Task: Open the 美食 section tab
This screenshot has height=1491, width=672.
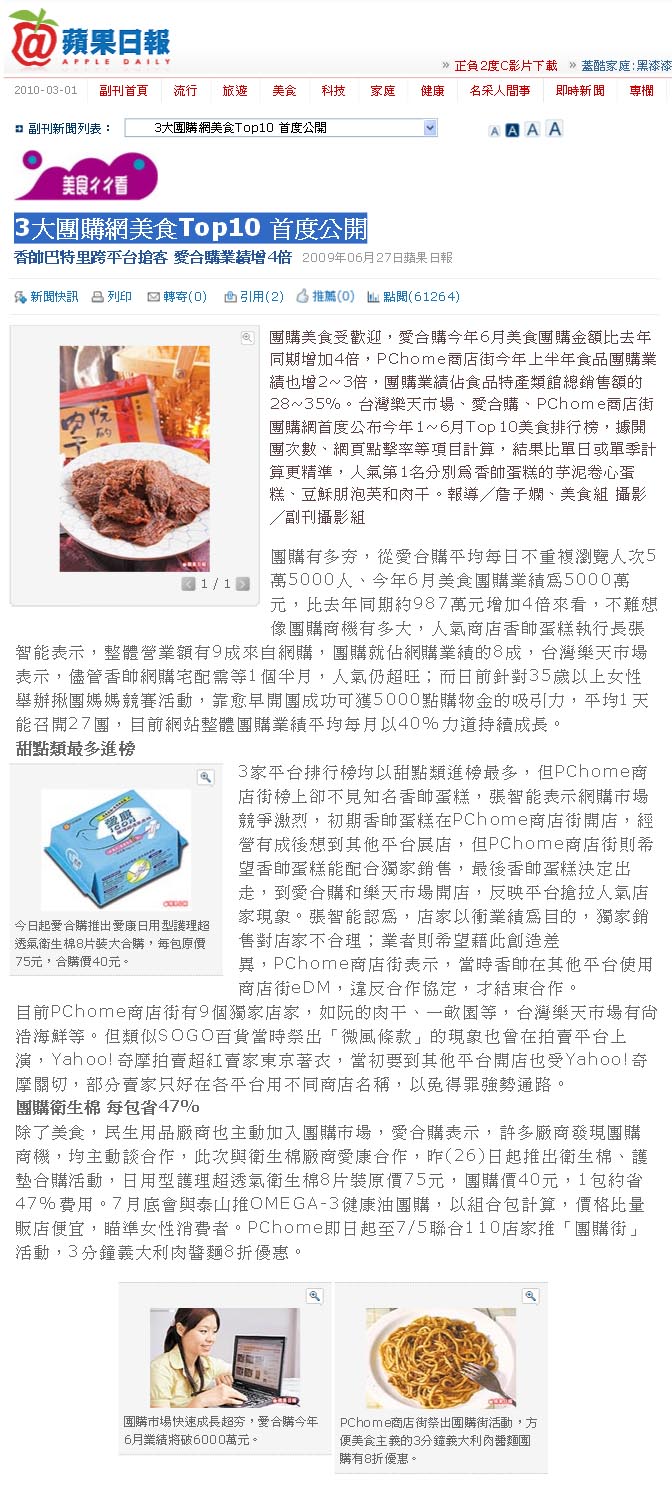Action: point(284,91)
